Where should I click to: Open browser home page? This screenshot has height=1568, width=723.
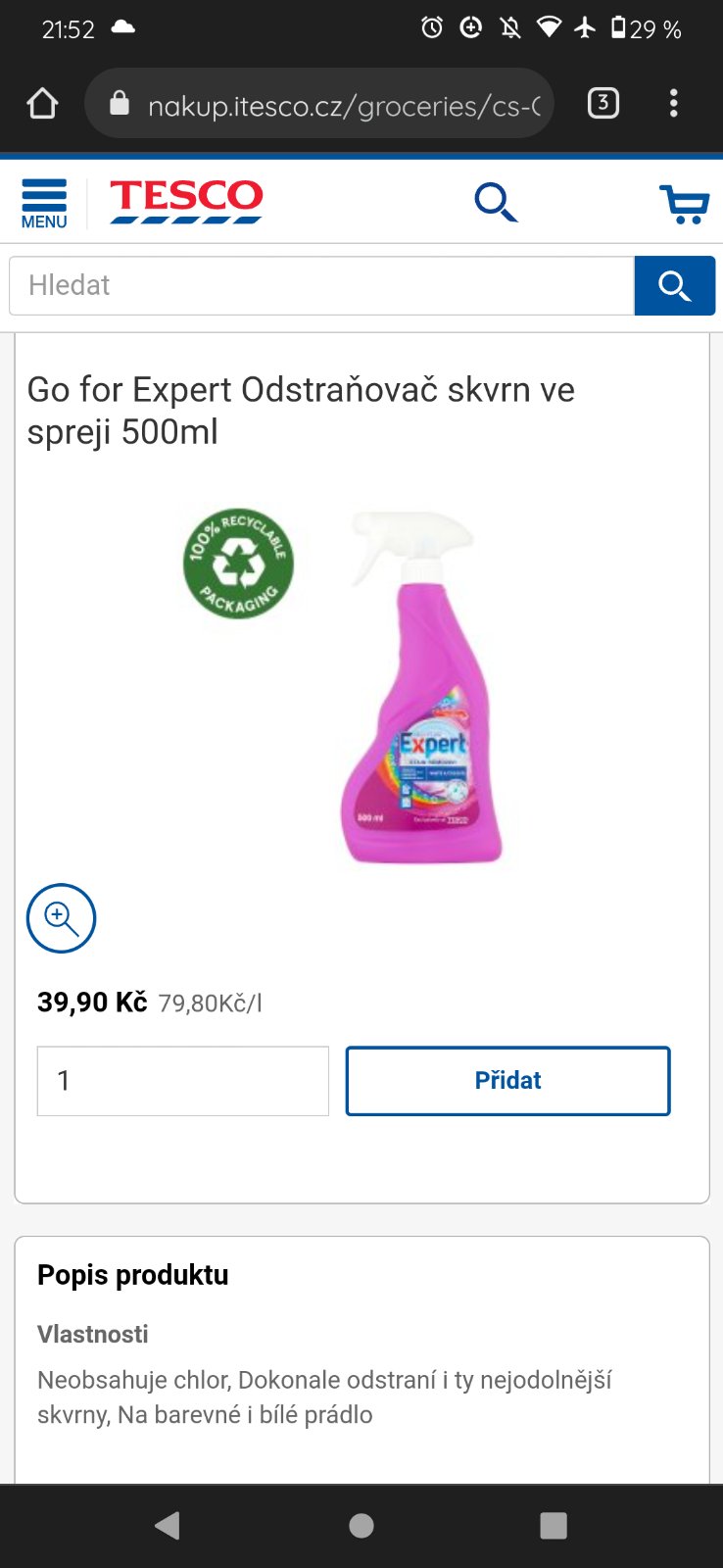42,103
